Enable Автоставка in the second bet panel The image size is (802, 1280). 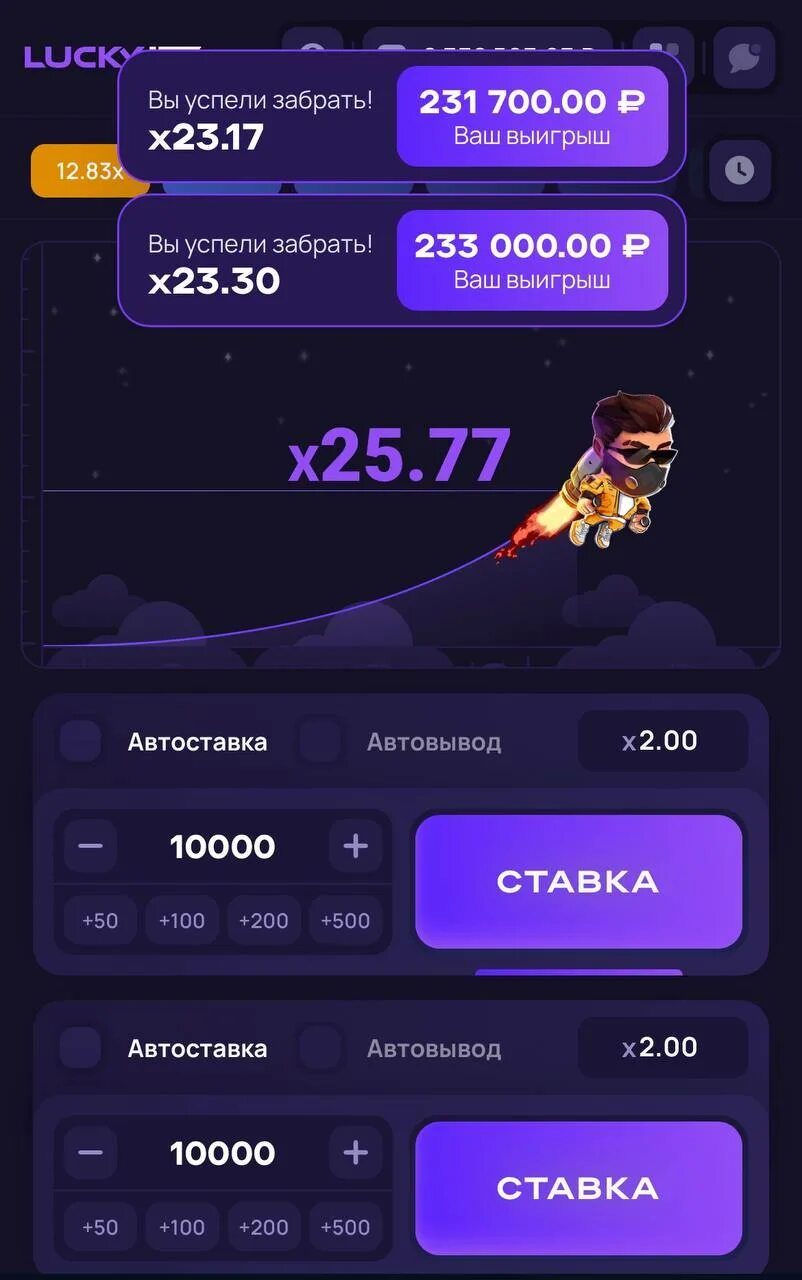(80, 1048)
